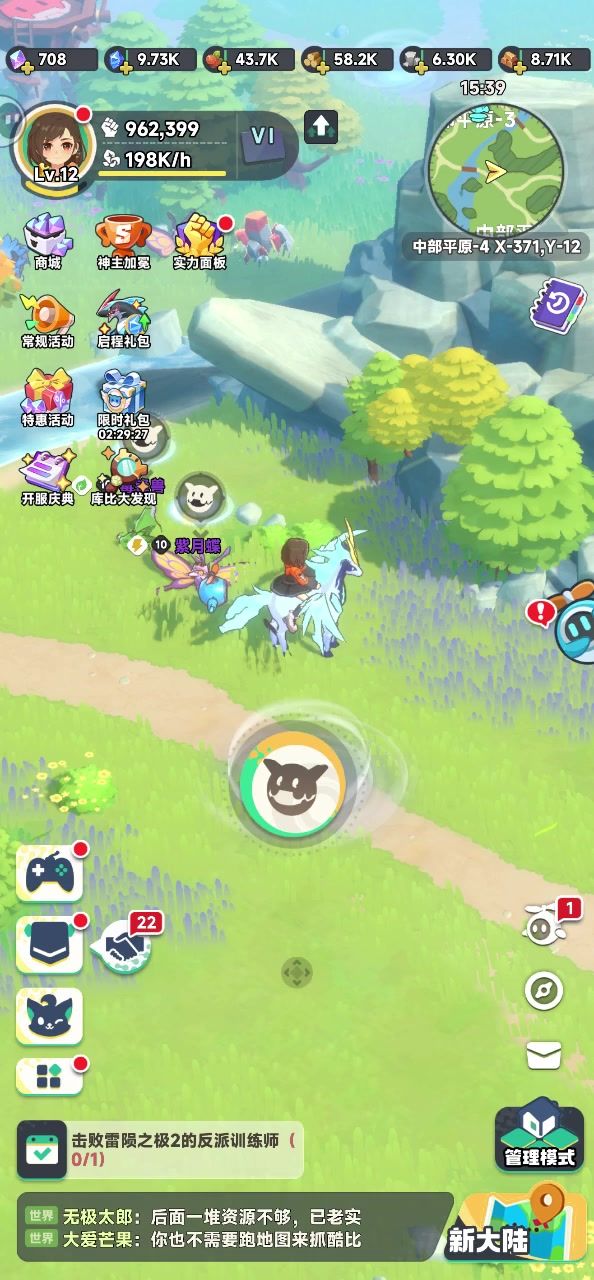Open the mail envelope icon
Screen dimensions: 594x1280
(544, 1054)
